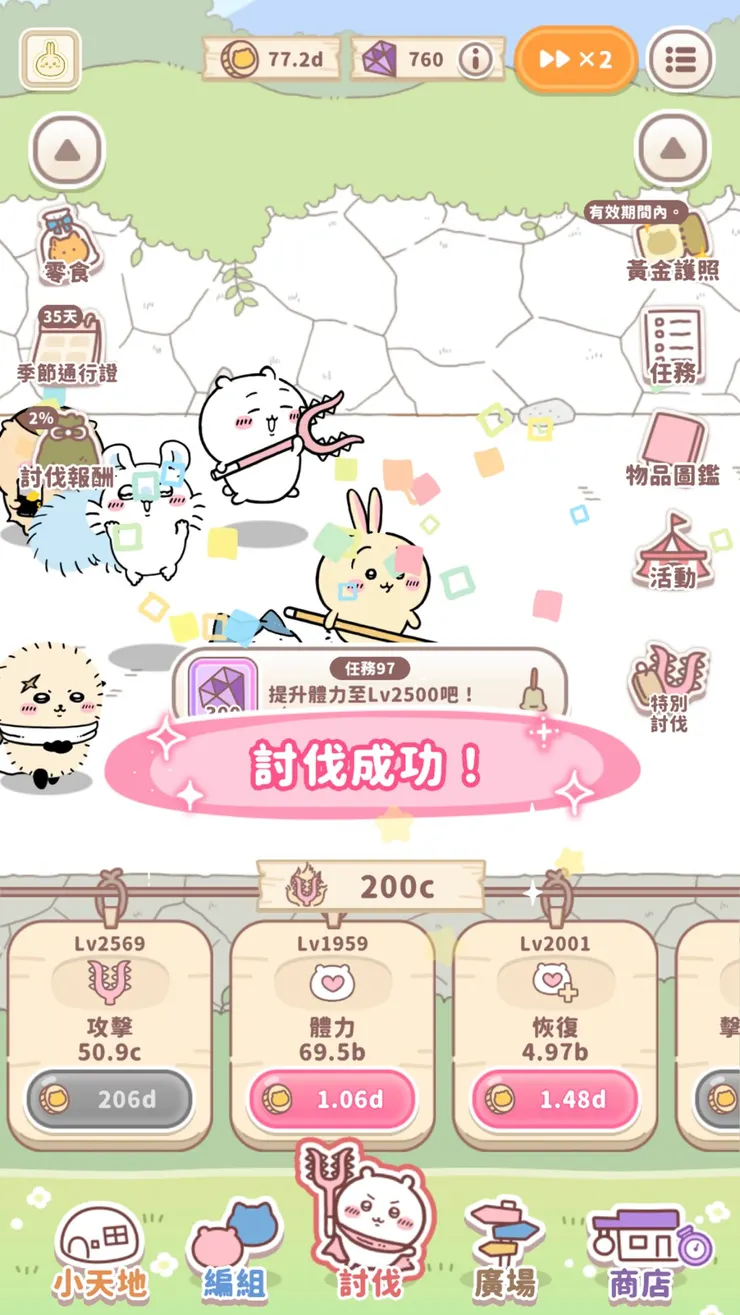Image resolution: width=740 pixels, height=1315 pixels.
Task: Open 討伐報酬 rewards
Action: (66, 448)
